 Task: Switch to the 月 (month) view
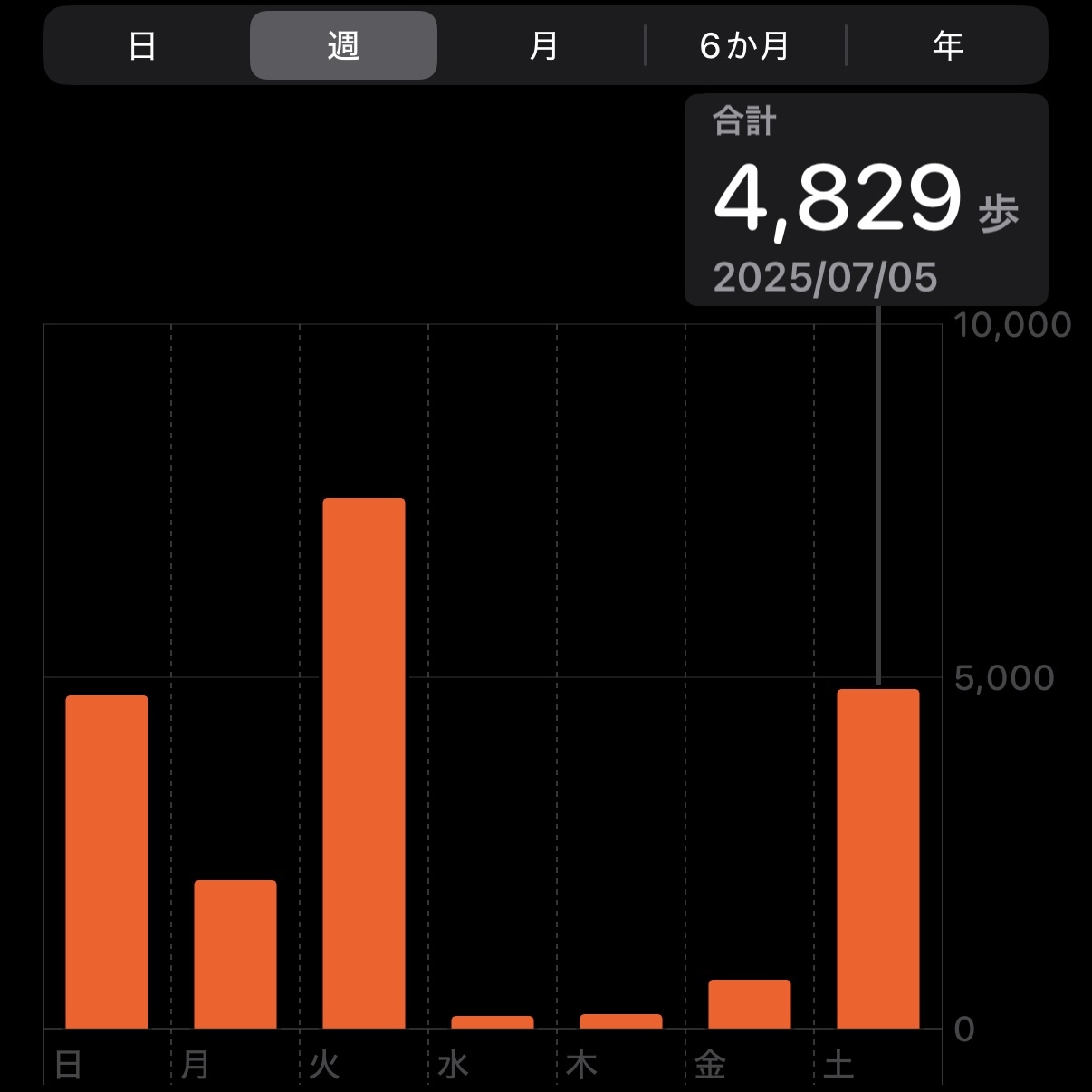click(543, 45)
